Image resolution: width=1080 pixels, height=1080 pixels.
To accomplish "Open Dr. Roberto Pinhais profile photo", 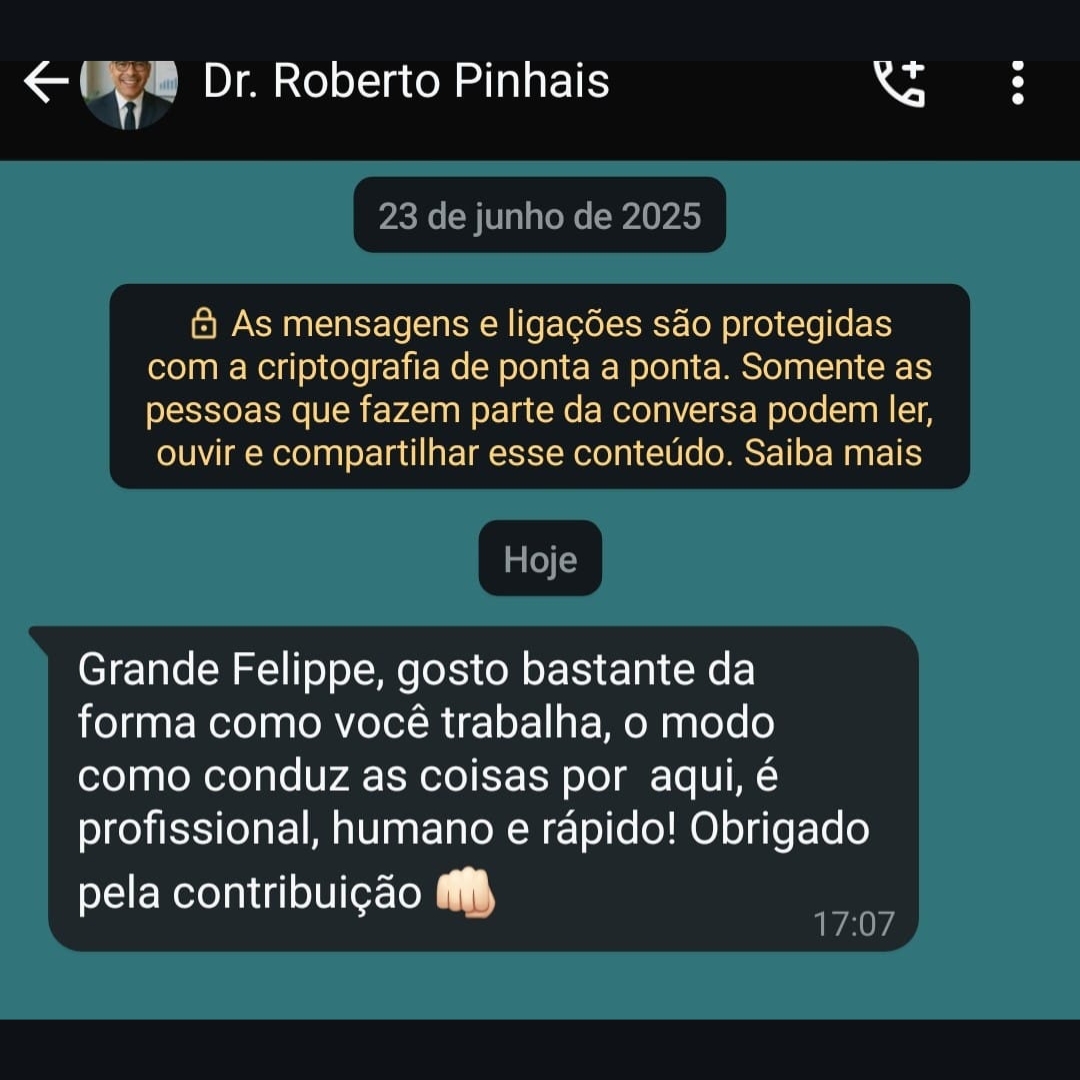I will [x=129, y=93].
